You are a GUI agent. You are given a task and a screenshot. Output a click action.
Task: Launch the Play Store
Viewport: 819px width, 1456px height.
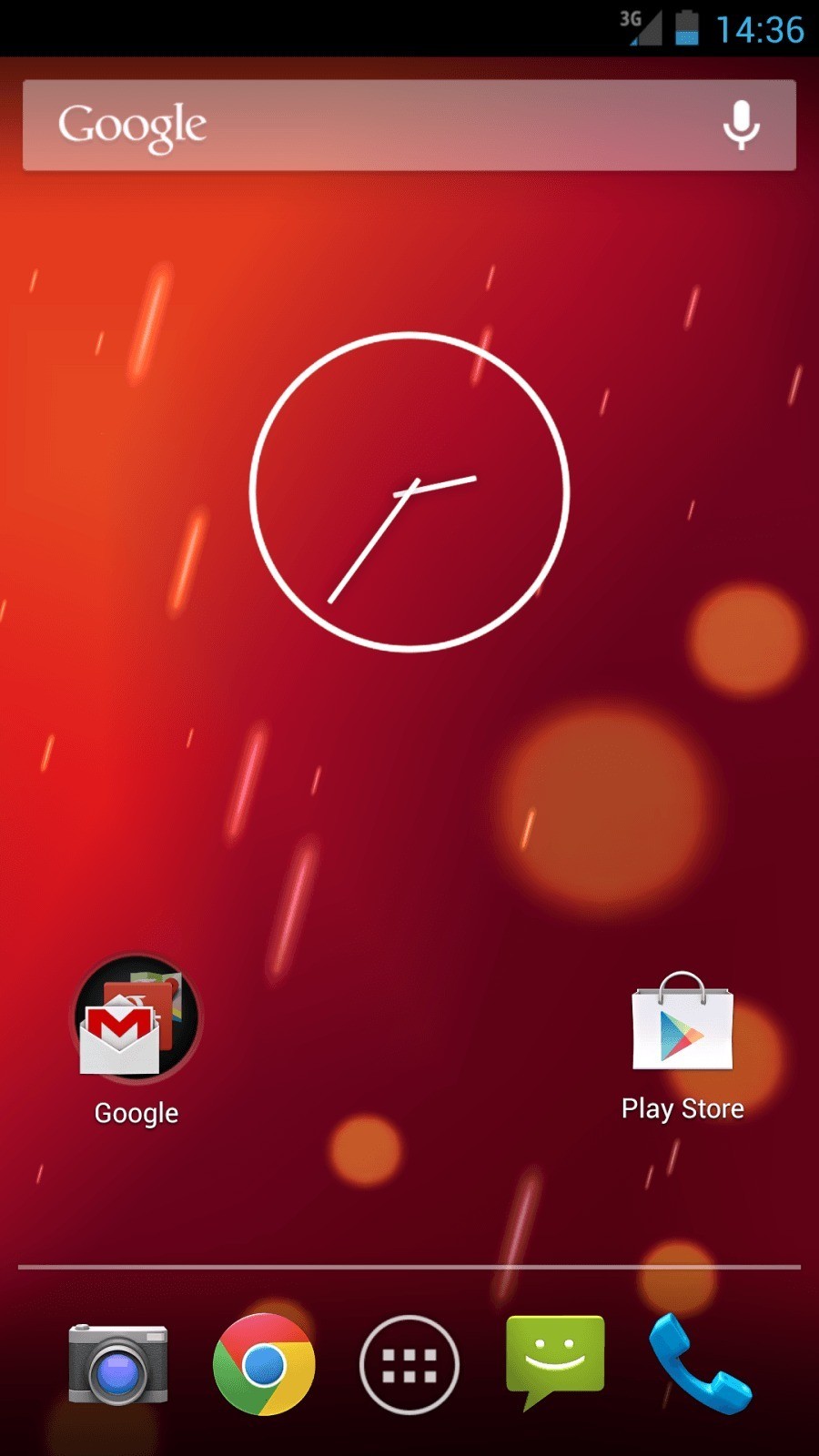tap(682, 1024)
